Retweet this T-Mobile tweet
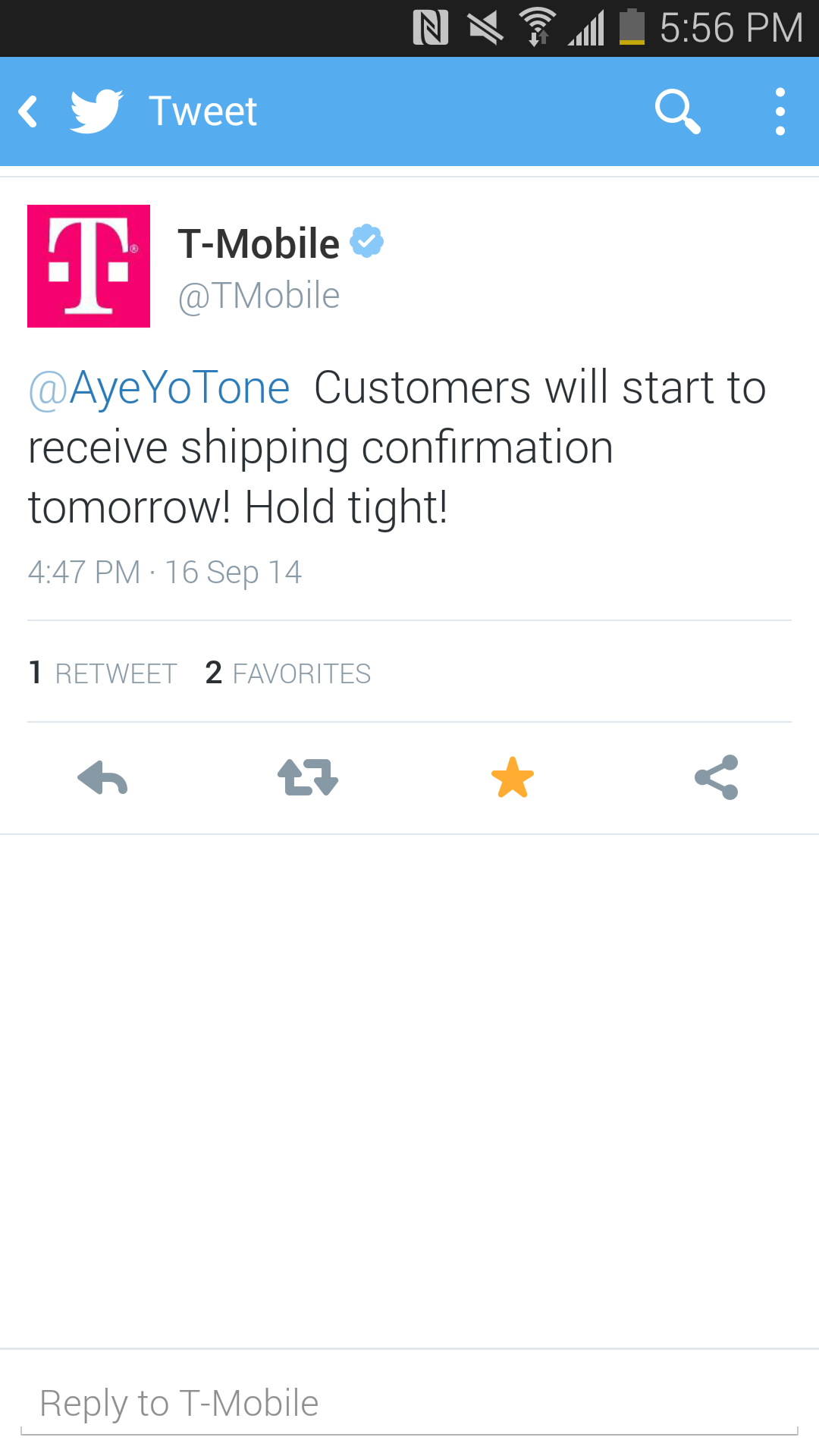Image resolution: width=819 pixels, height=1456 pixels. pyautogui.click(x=307, y=778)
